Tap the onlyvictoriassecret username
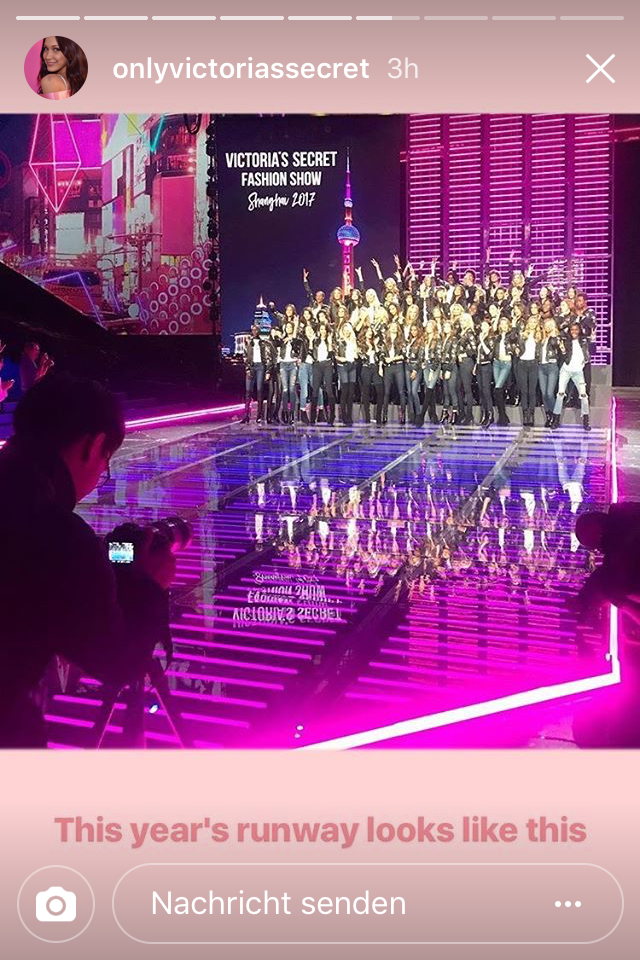Image resolution: width=640 pixels, height=960 pixels. click(240, 69)
